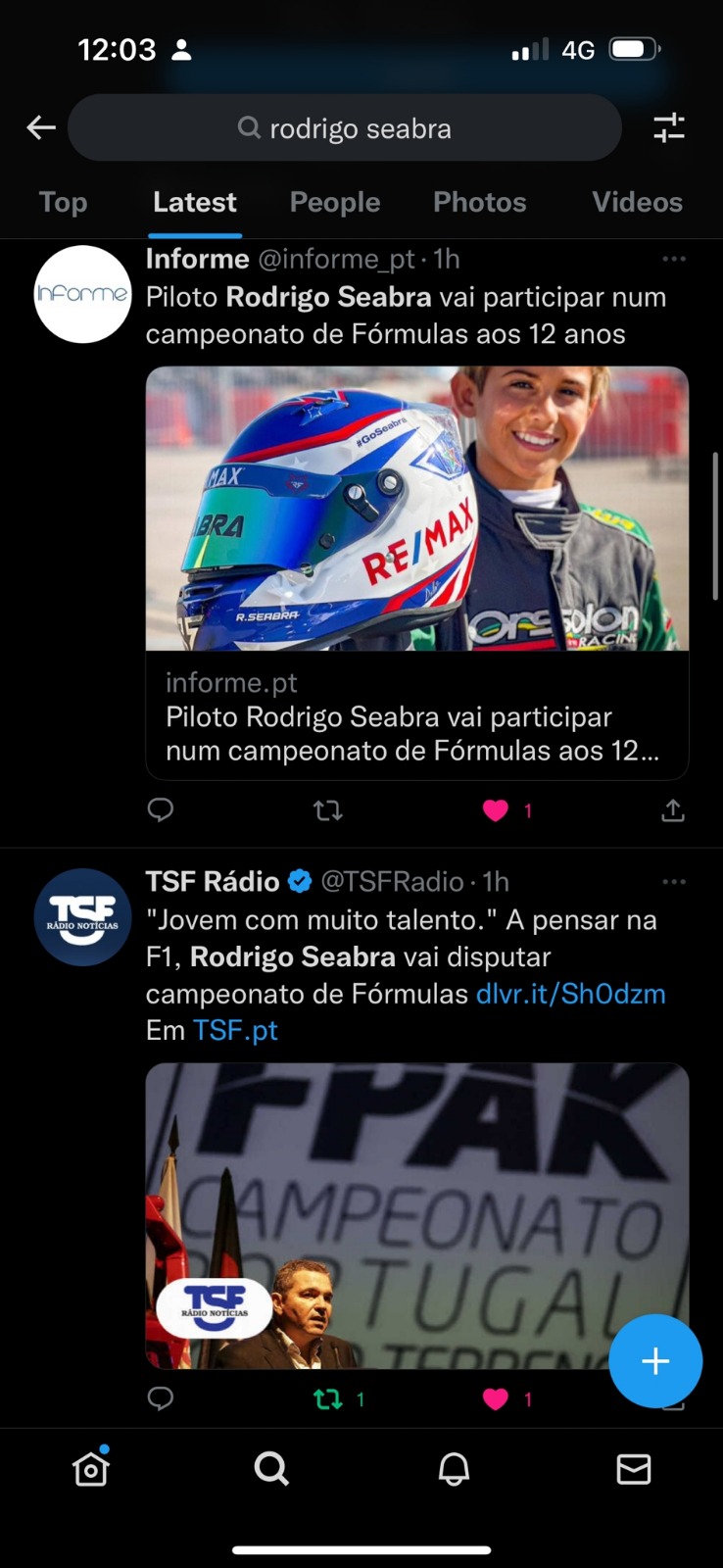Image resolution: width=723 pixels, height=1568 pixels.
Task: Select the Photos tab
Action: pos(479,202)
